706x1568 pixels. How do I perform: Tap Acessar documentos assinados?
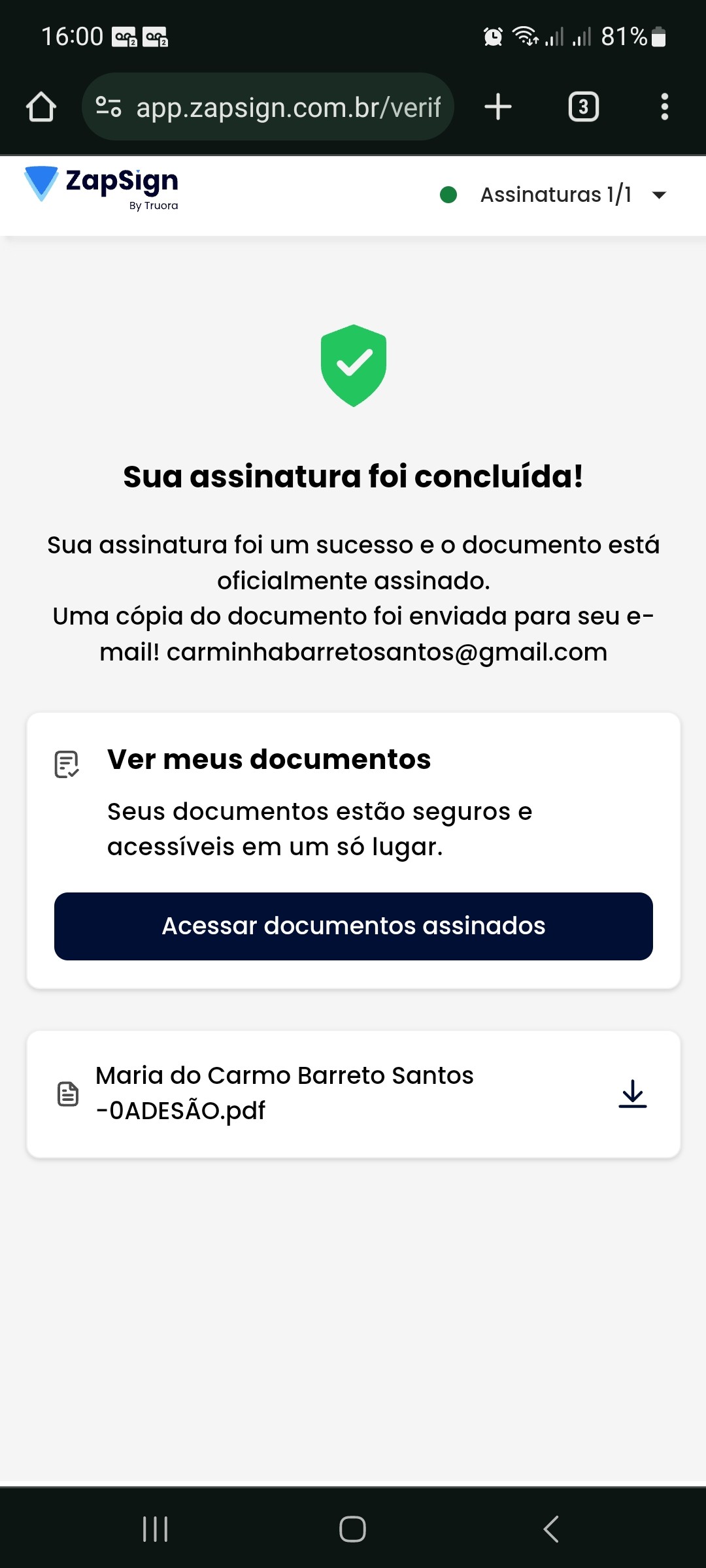coord(353,926)
